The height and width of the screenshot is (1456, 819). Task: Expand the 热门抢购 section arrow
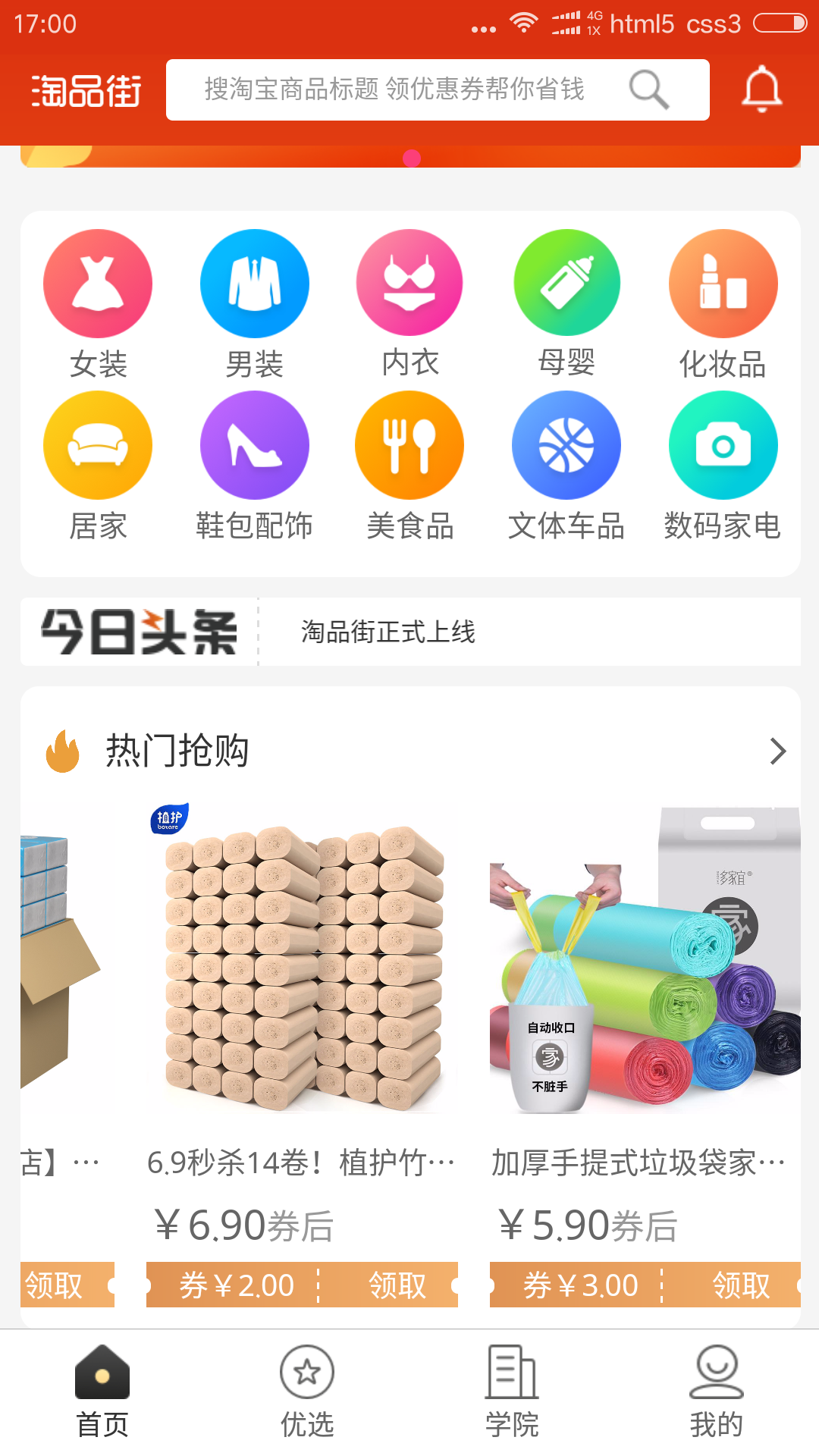777,752
